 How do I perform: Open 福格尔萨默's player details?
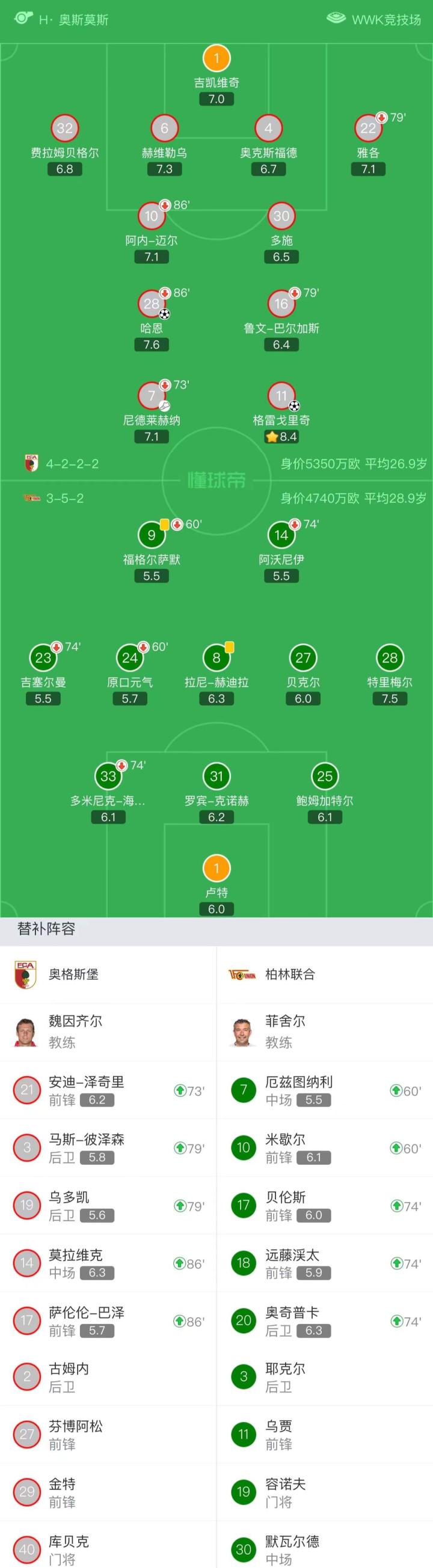(152, 536)
